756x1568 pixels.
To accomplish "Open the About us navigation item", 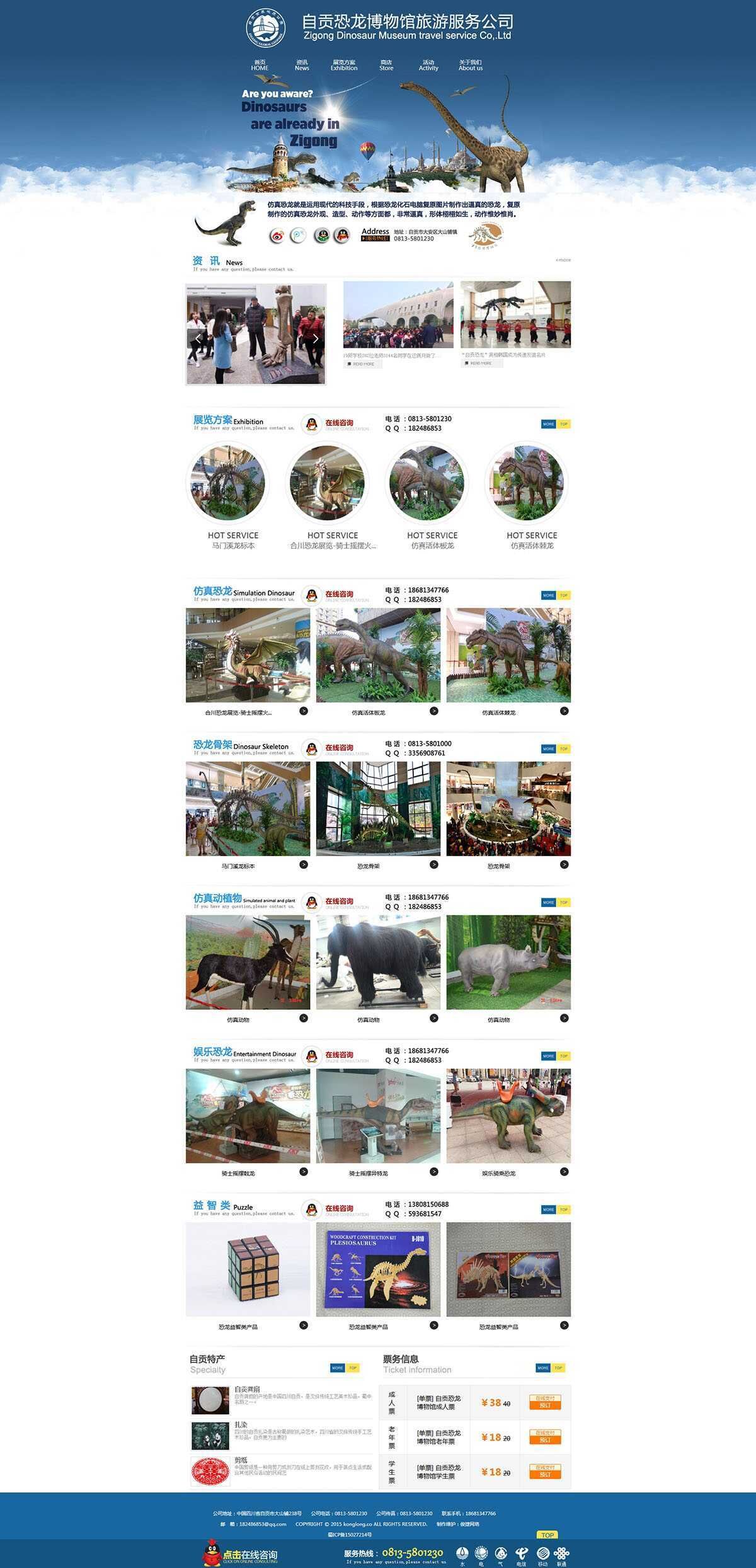I will [471, 65].
